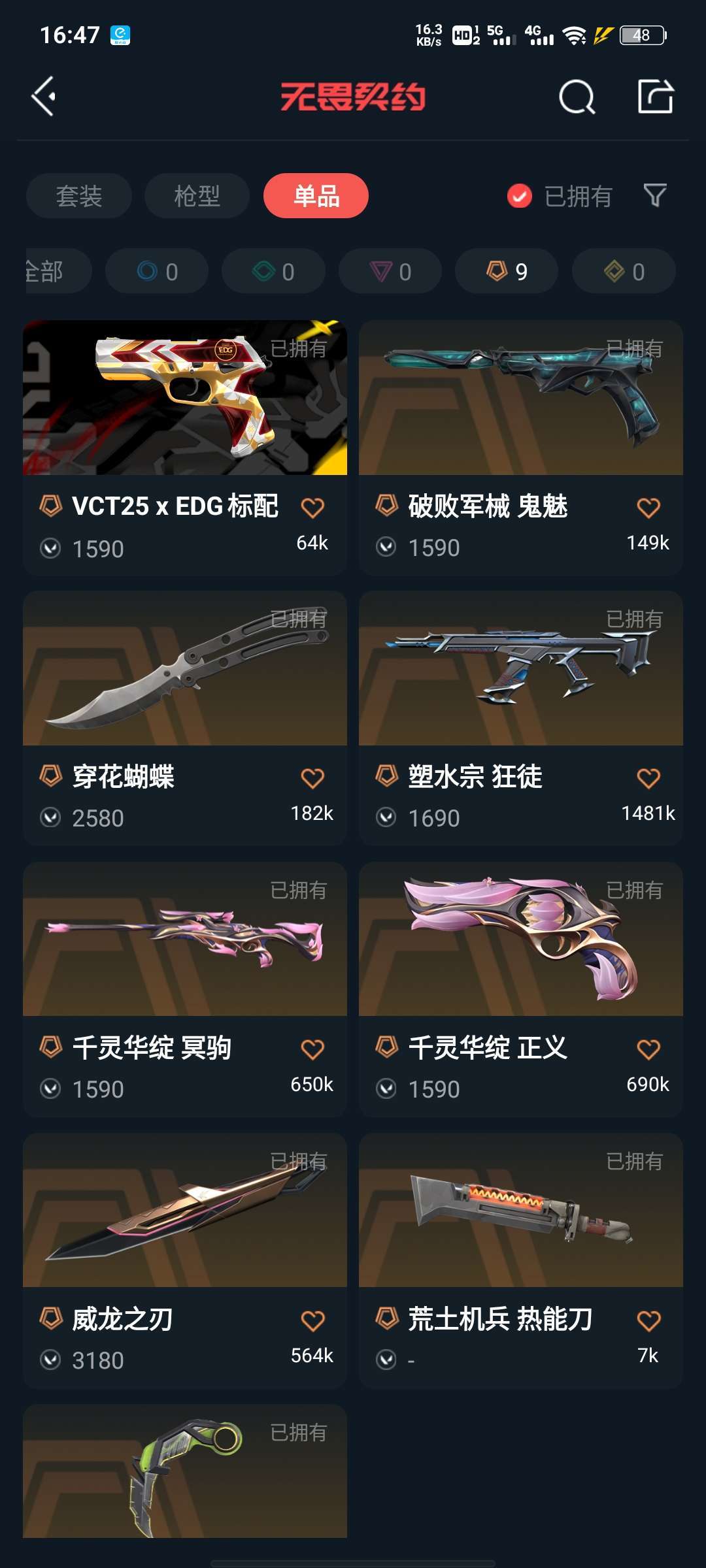Like the 塑水宗 狂徒 skin
The height and width of the screenshot is (1568, 706).
coord(648,778)
